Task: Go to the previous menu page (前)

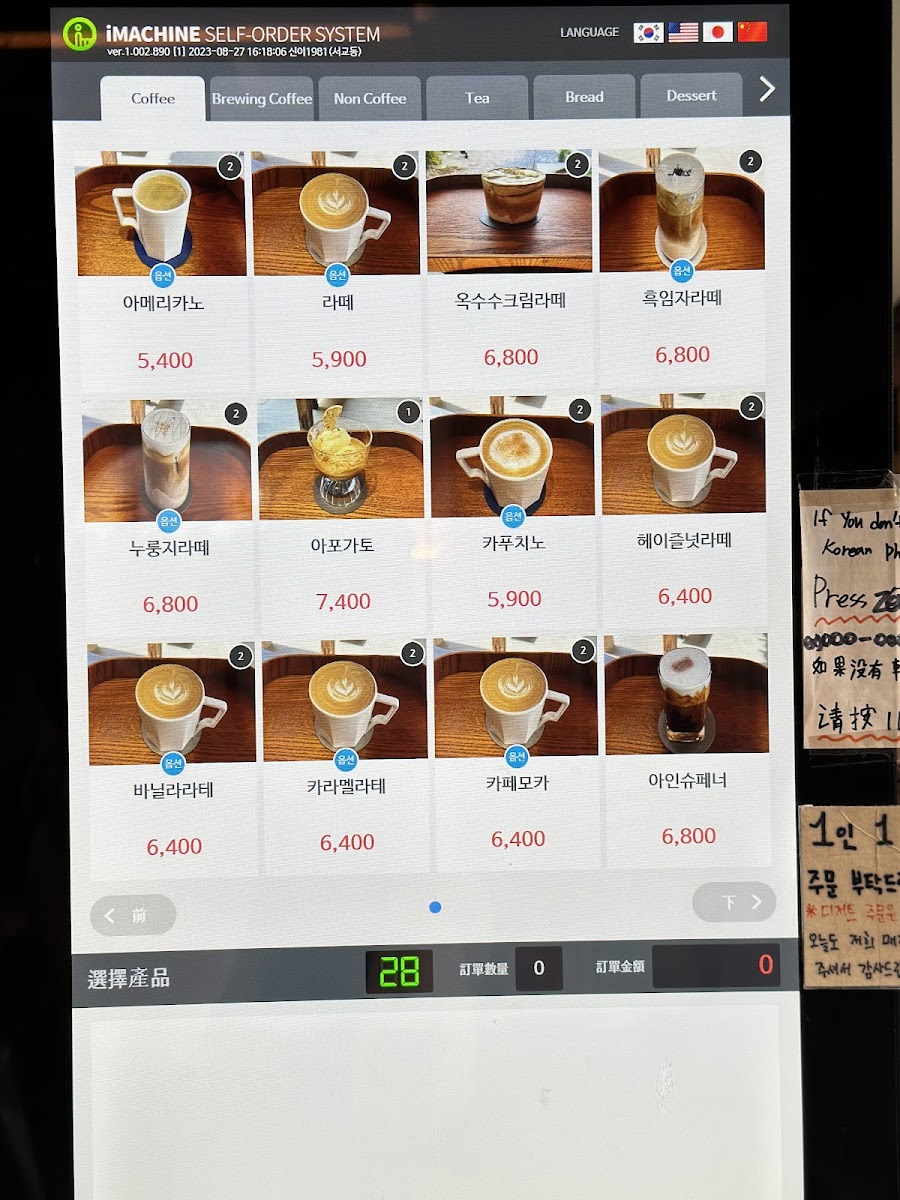Action: click(133, 915)
